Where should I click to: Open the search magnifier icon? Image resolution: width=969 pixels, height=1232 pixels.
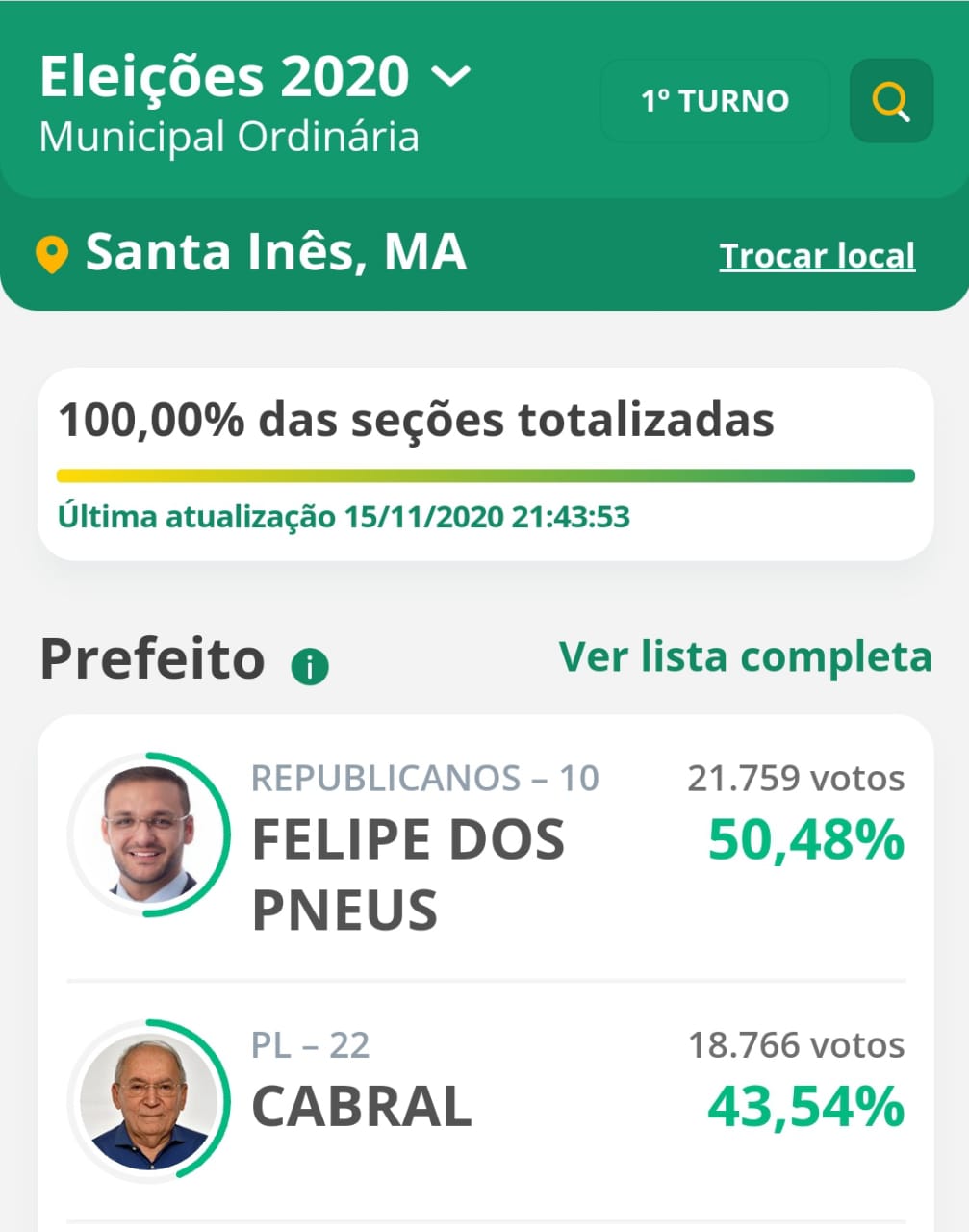pos(891,101)
